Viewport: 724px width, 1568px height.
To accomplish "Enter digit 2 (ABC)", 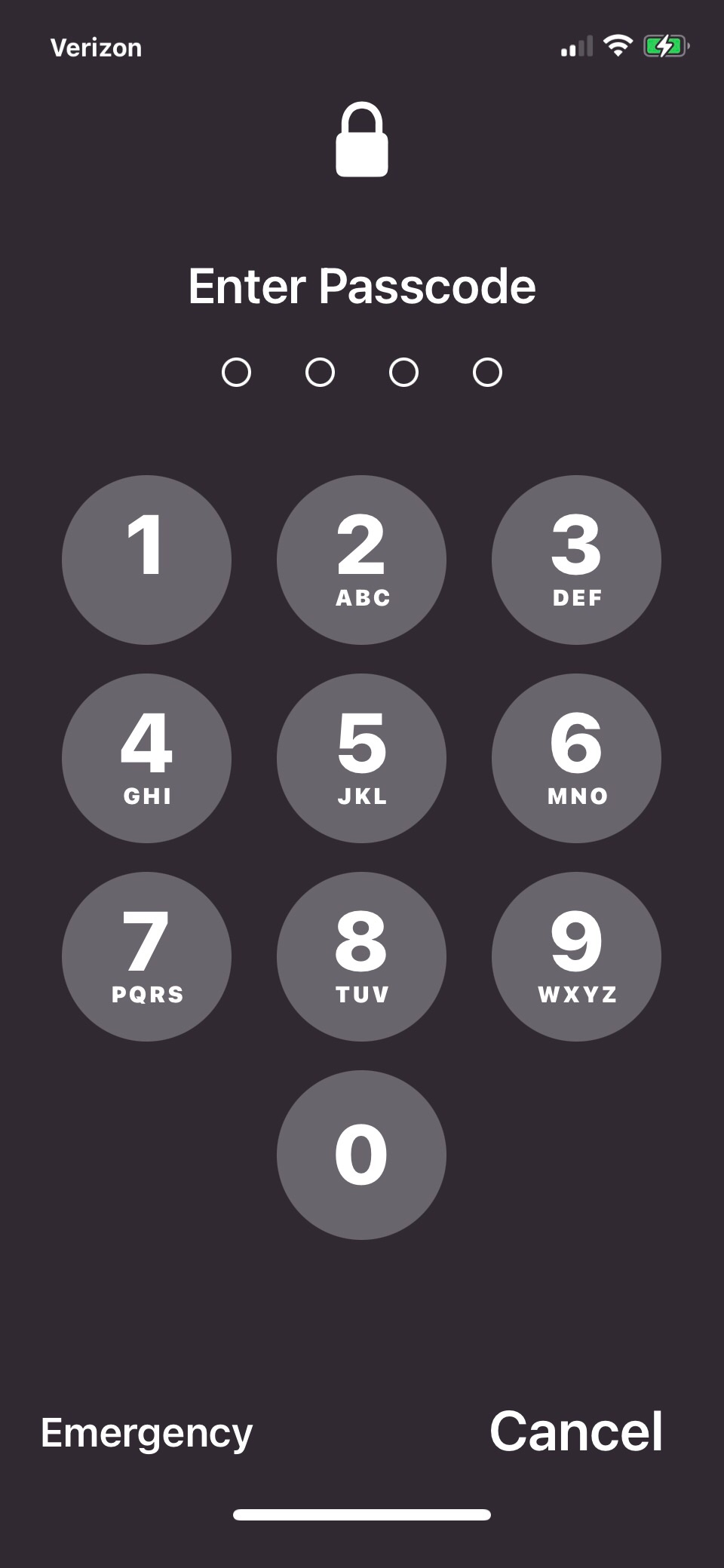I will tap(361, 560).
